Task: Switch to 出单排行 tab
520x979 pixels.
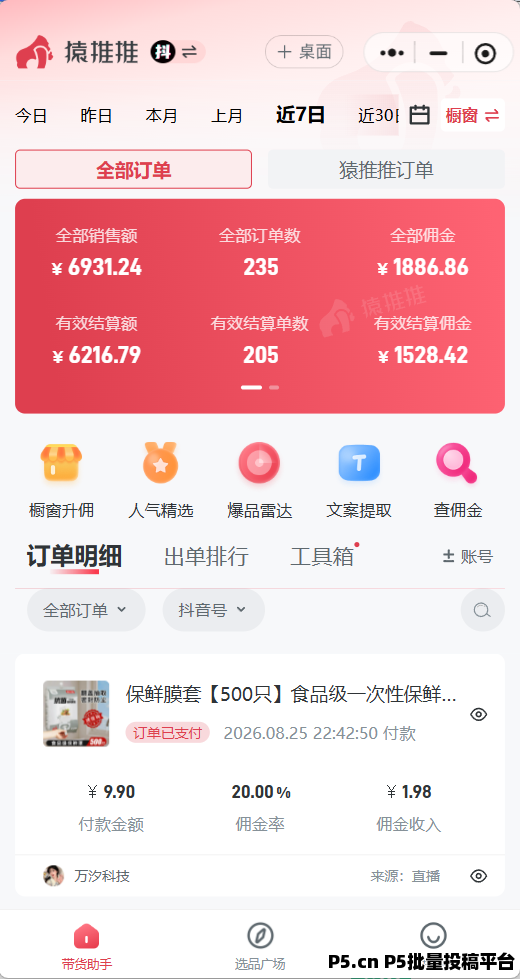Action: (206, 556)
